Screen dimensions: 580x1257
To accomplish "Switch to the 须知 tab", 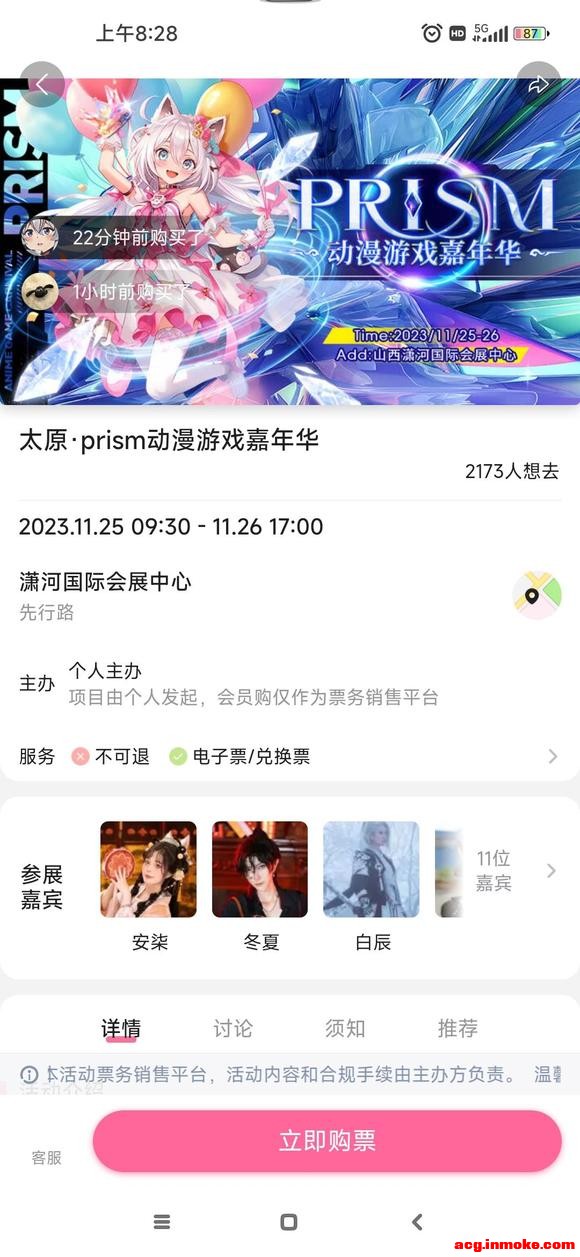I will (345, 1028).
